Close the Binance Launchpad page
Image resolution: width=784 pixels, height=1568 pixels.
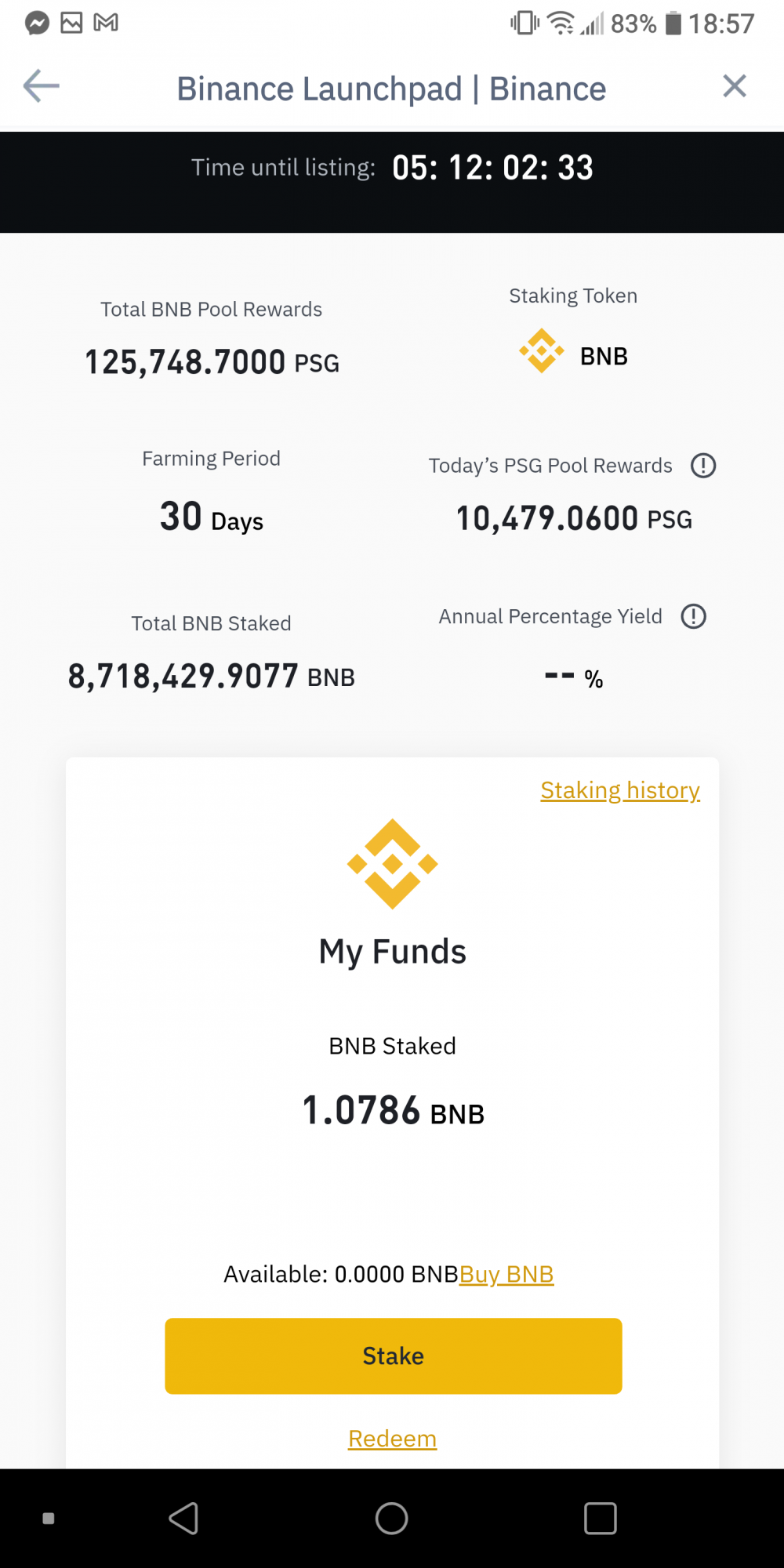tap(735, 86)
